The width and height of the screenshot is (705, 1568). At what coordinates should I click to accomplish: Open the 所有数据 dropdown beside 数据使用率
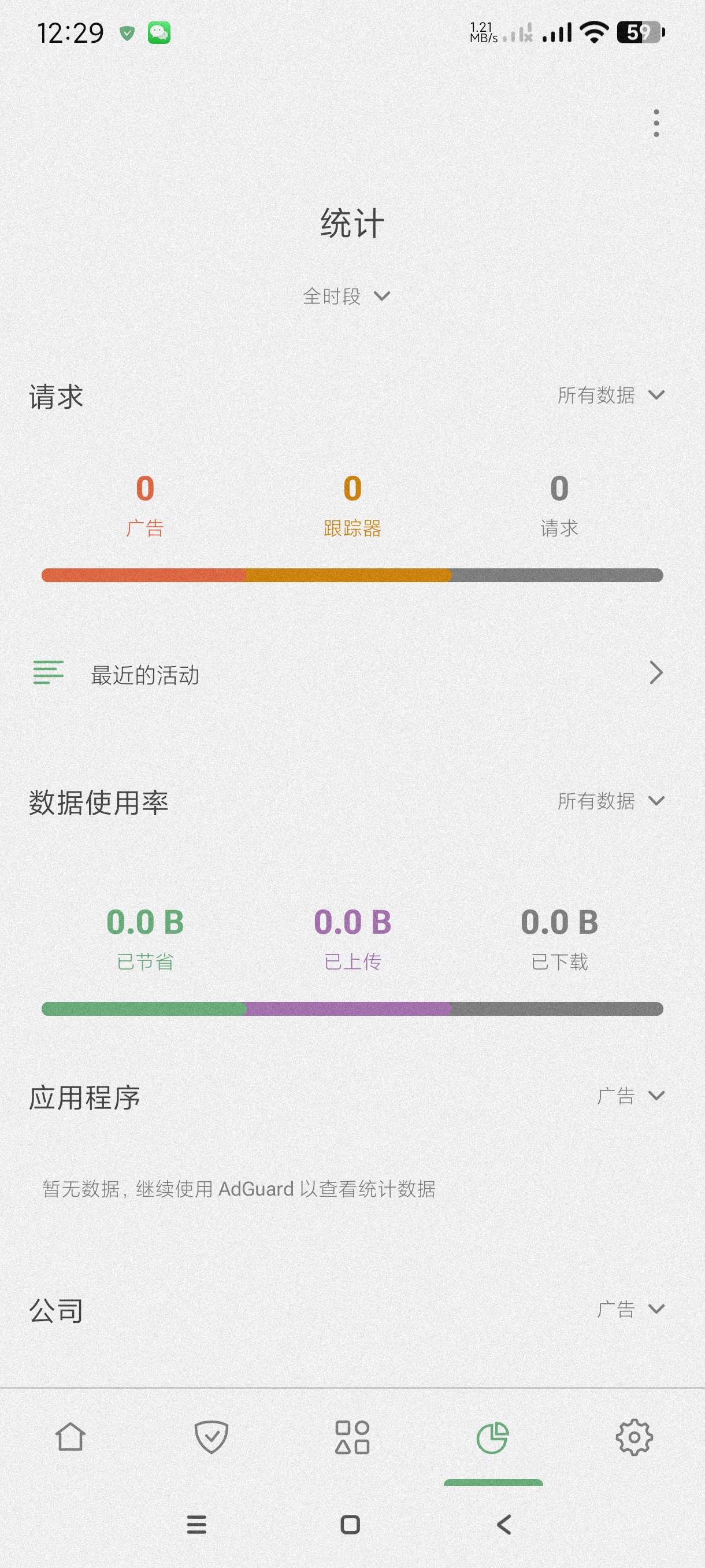pyautogui.click(x=610, y=801)
